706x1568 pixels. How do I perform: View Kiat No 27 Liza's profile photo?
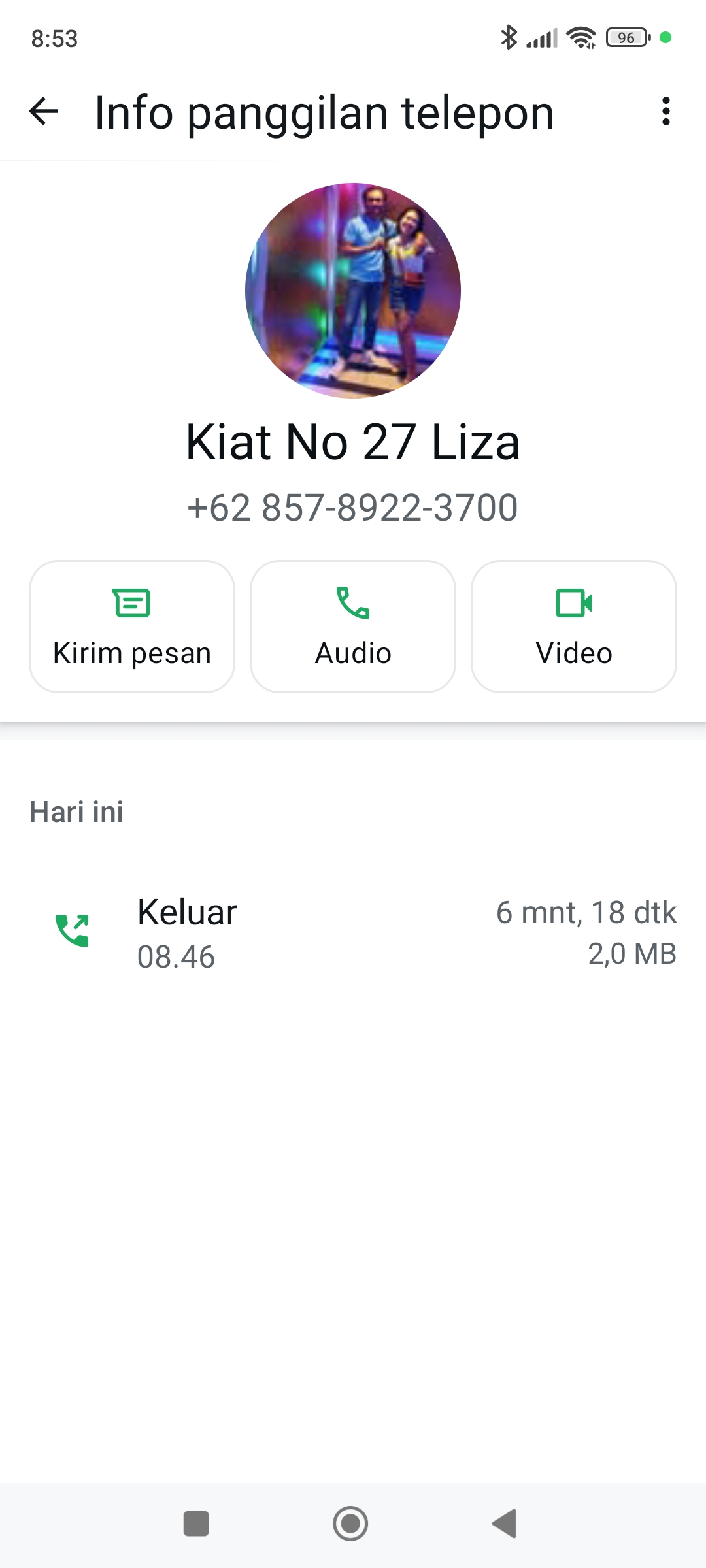tap(353, 291)
